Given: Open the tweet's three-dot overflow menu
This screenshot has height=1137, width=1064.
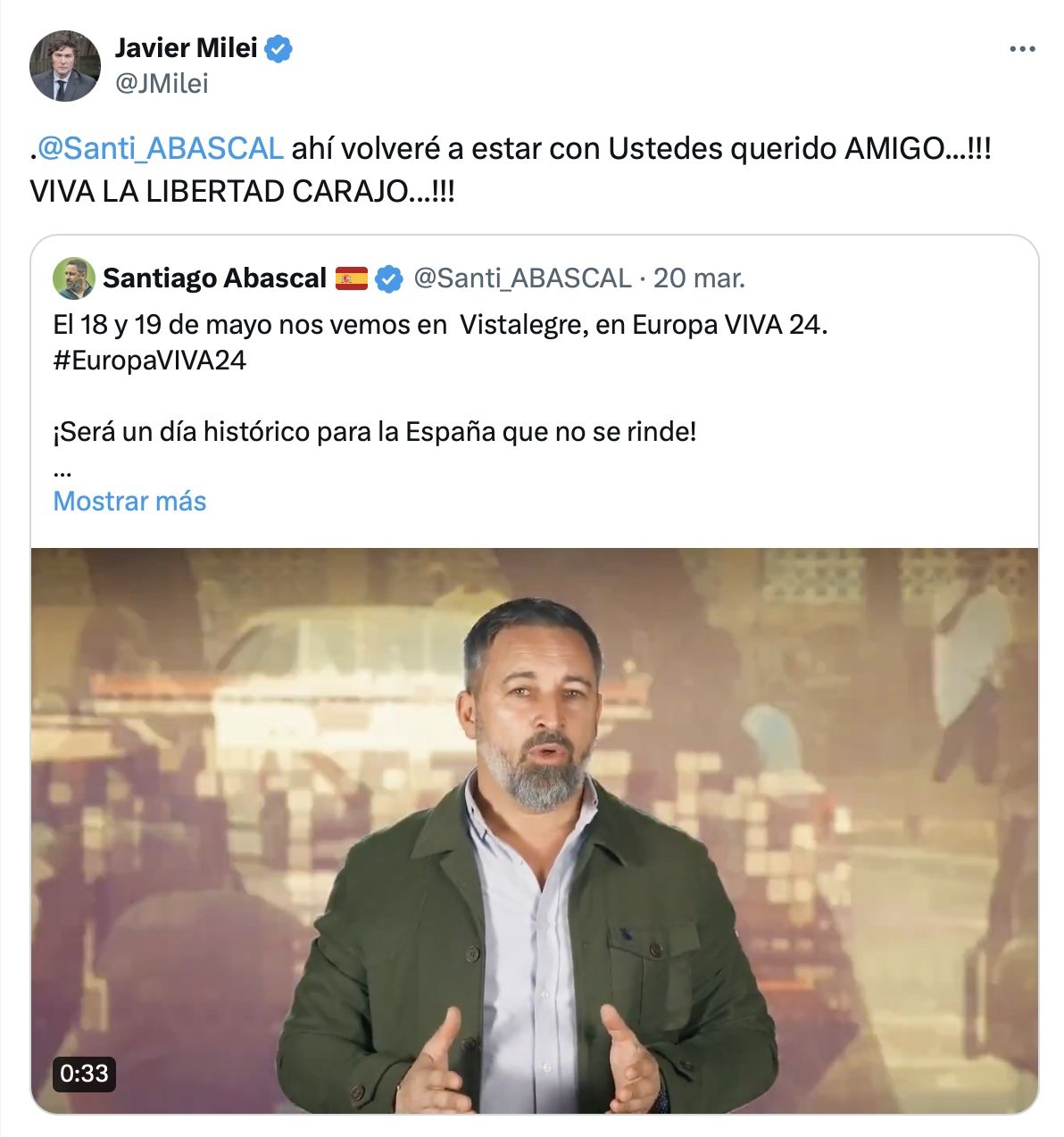Looking at the screenshot, I should (x=1022, y=49).
